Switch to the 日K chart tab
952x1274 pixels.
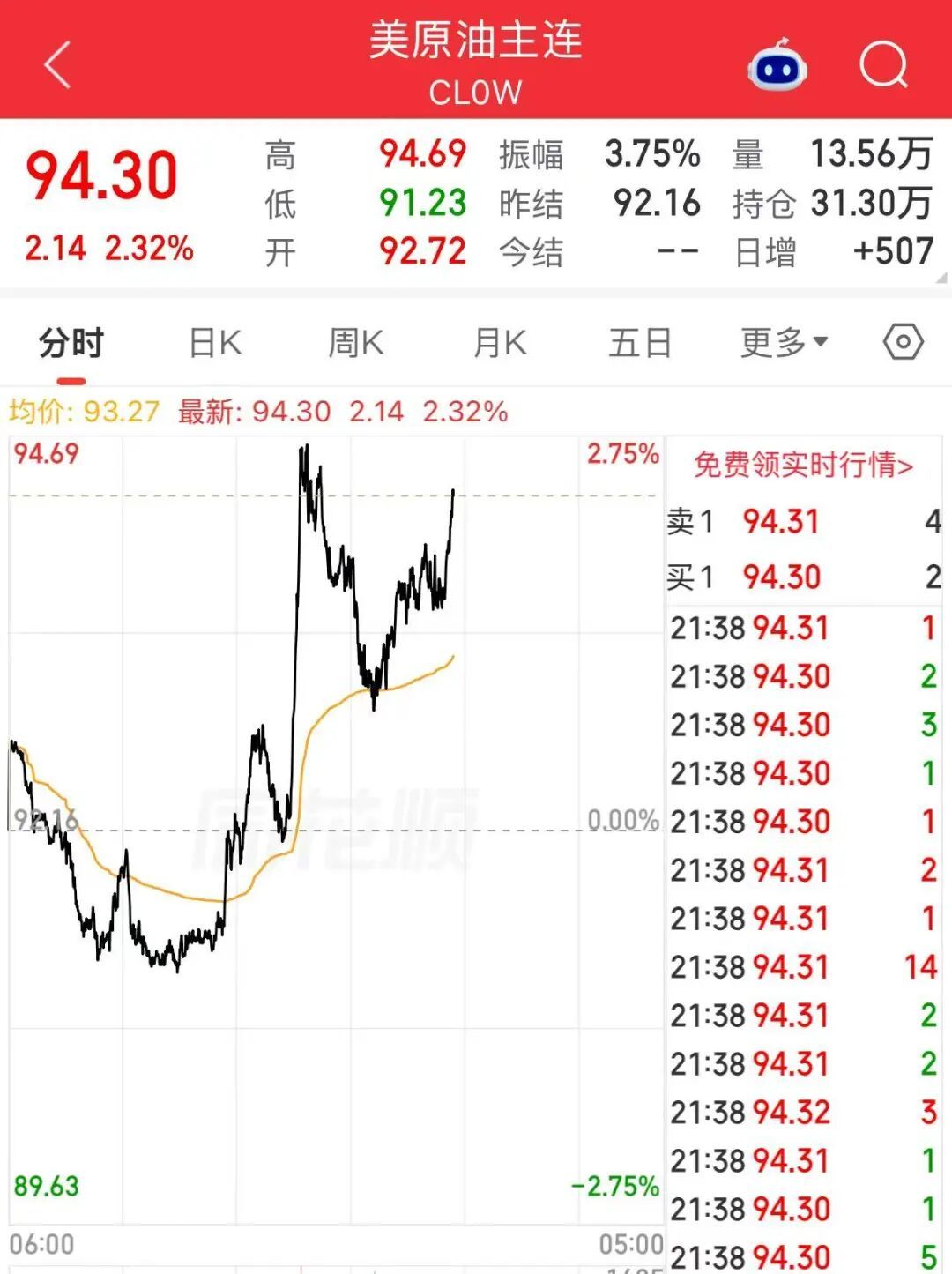pyautogui.click(x=215, y=342)
